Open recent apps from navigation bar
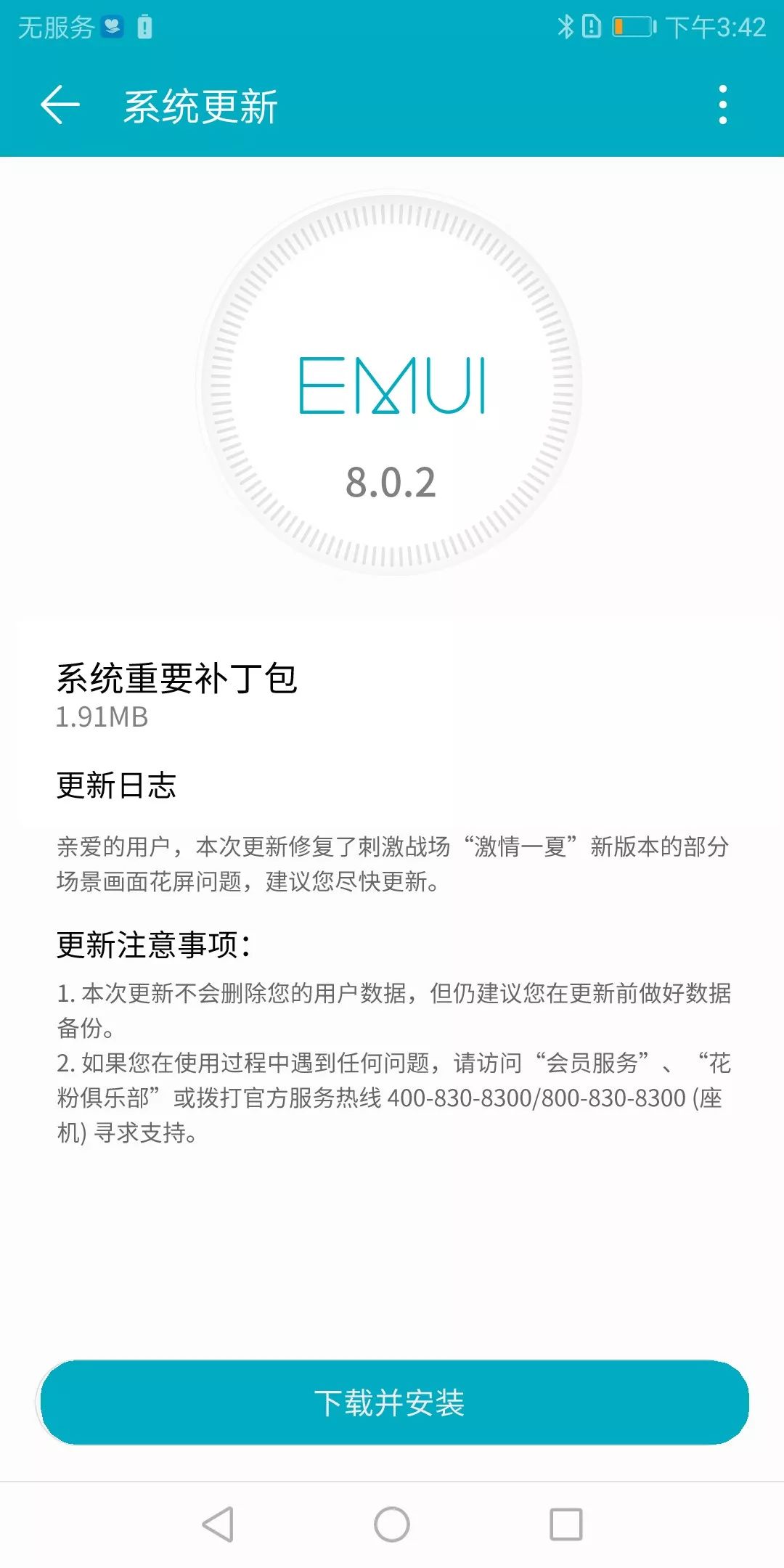This screenshot has width=784, height=1568. pyautogui.click(x=566, y=1524)
